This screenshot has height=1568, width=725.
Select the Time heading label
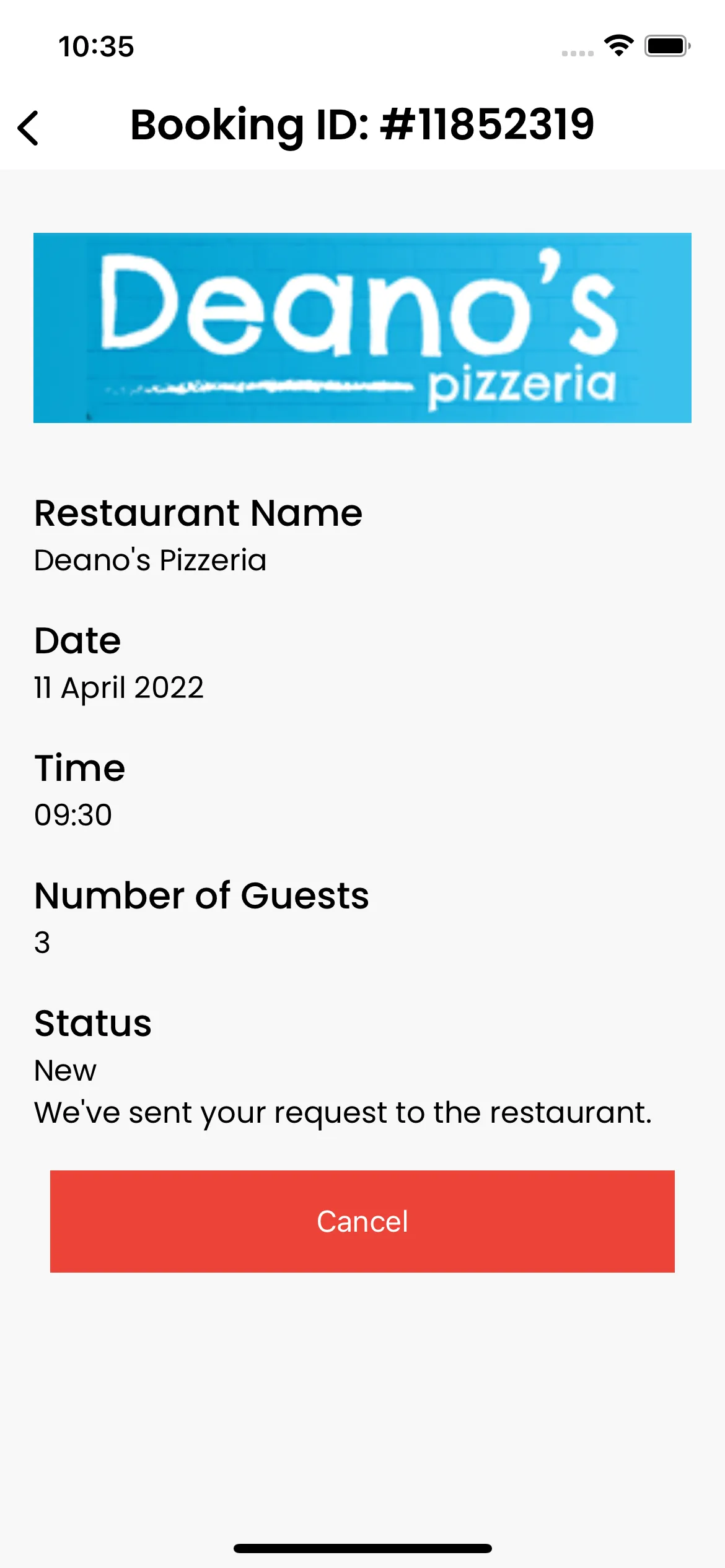tap(79, 768)
